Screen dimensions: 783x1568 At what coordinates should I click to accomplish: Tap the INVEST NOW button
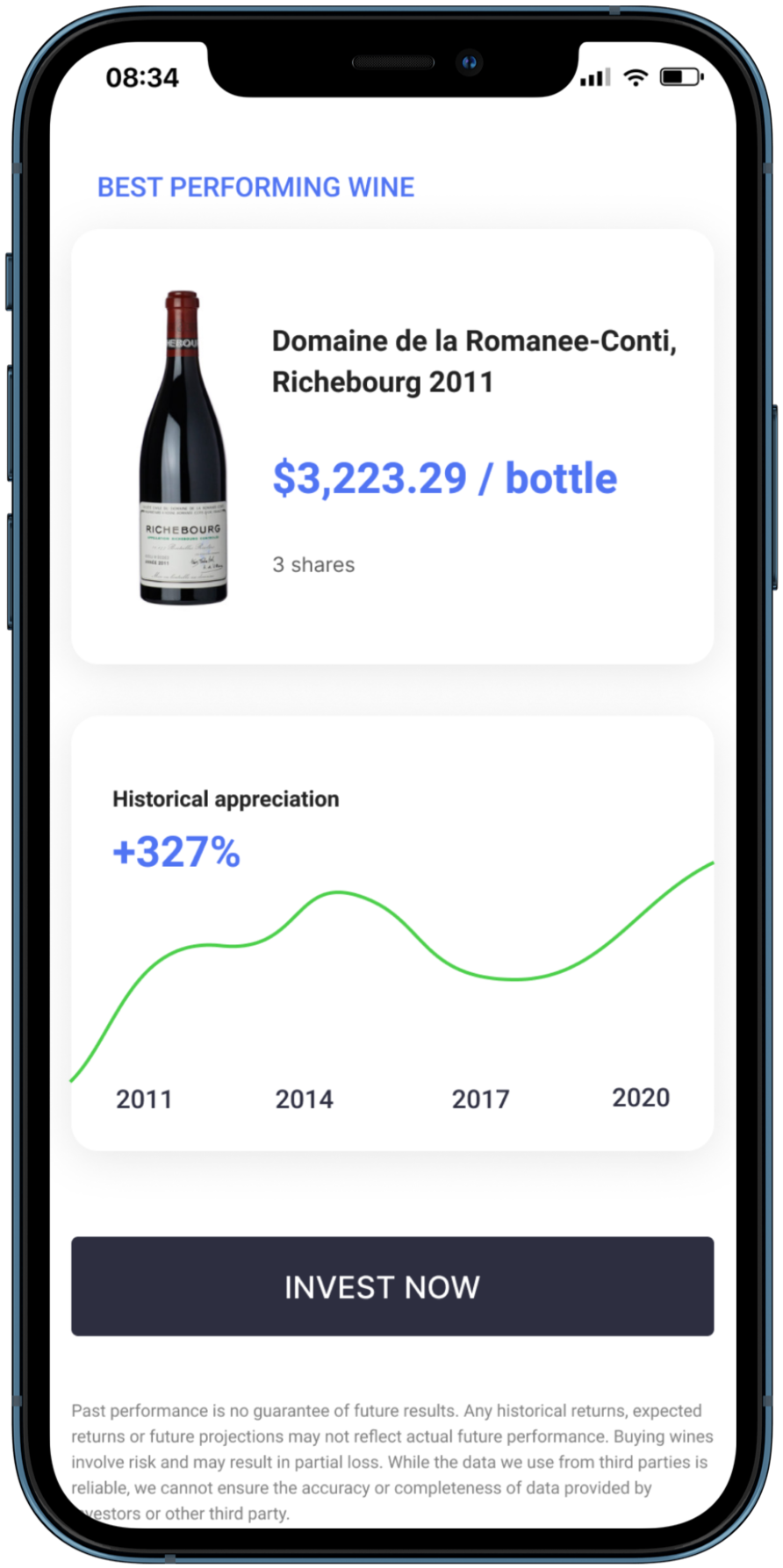point(391,1286)
